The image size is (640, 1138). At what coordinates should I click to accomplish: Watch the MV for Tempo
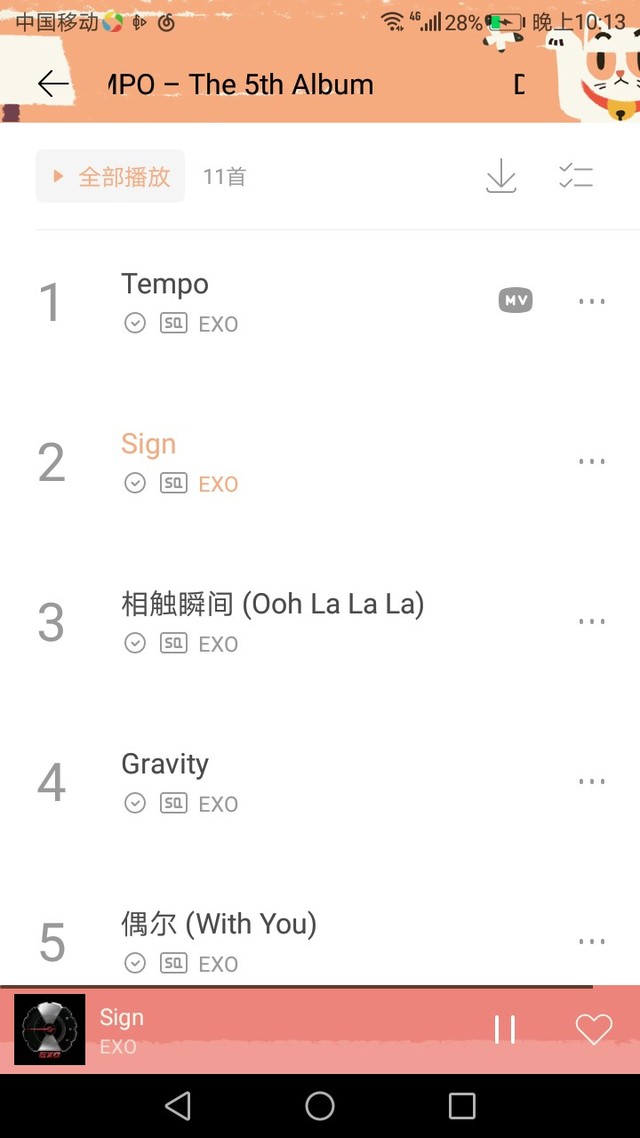coord(515,300)
